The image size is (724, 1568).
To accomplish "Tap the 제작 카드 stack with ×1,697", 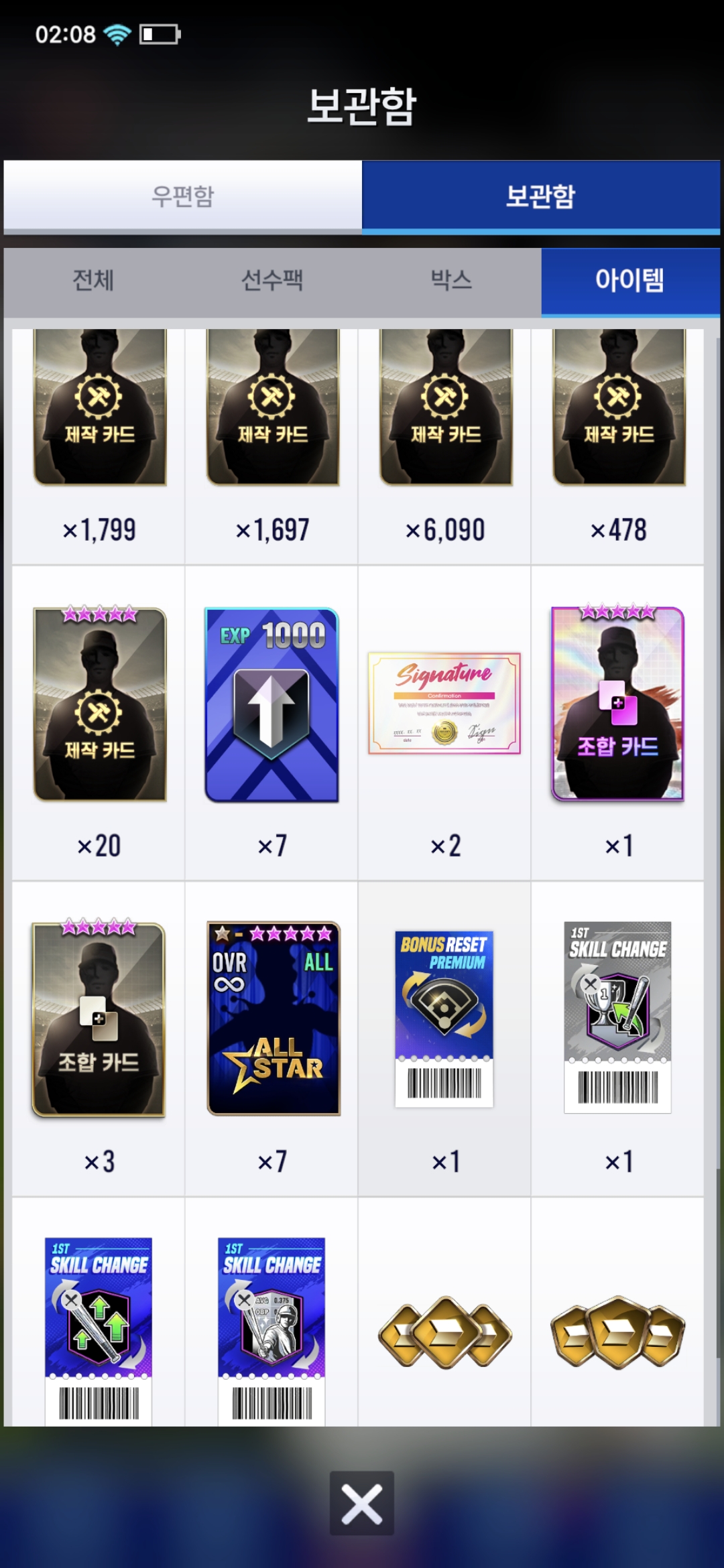I will tap(272, 409).
